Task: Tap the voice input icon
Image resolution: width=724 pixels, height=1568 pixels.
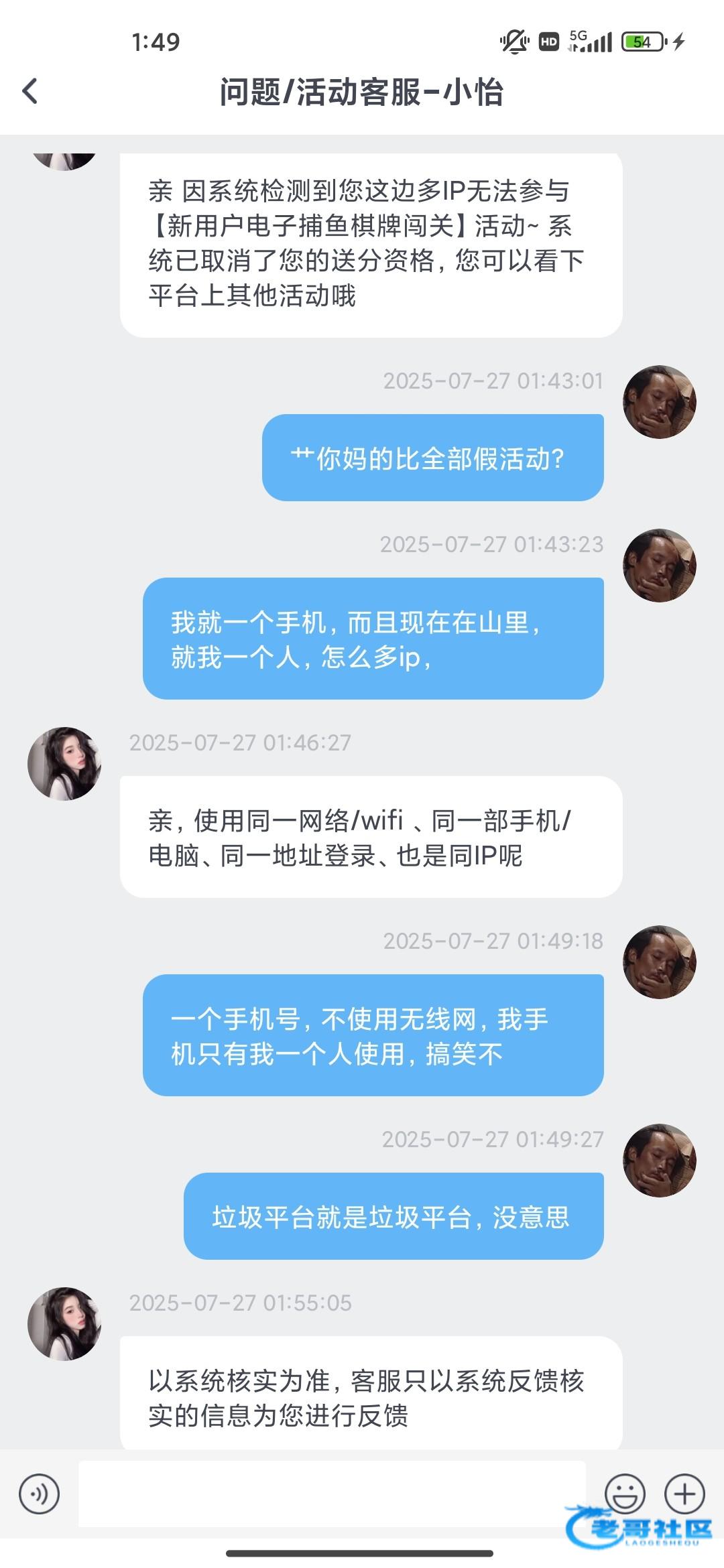Action: [40, 1494]
